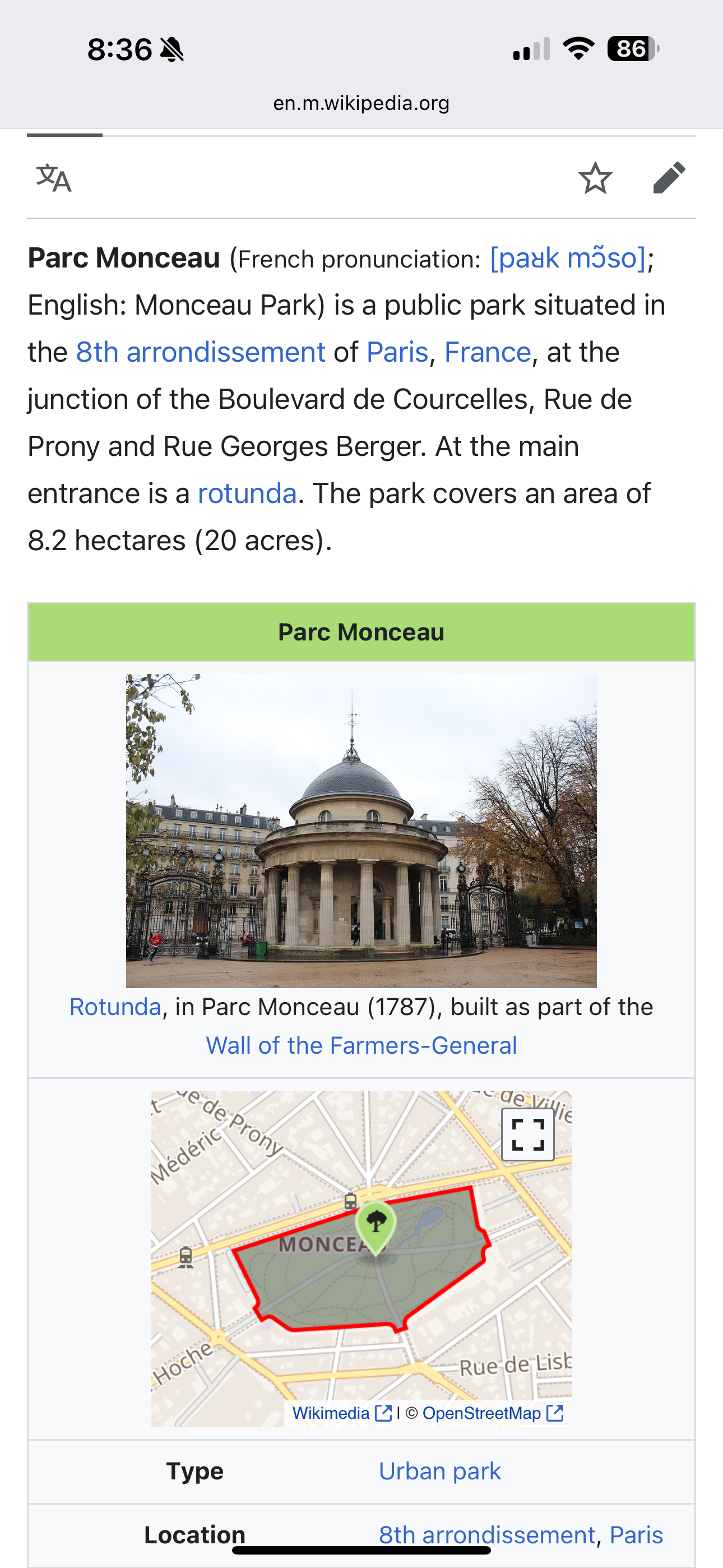Open the Rotunda link in the image caption
This screenshot has width=723, height=1568.
tap(115, 1007)
